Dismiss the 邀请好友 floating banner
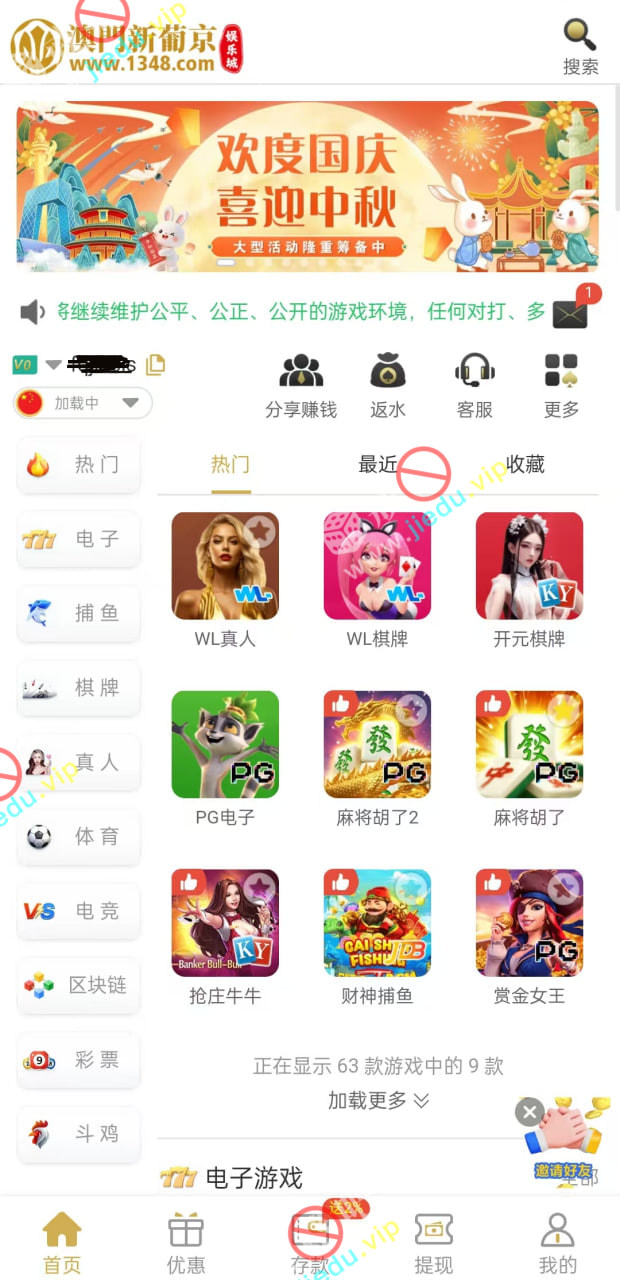The image size is (620, 1280). pos(529,1112)
